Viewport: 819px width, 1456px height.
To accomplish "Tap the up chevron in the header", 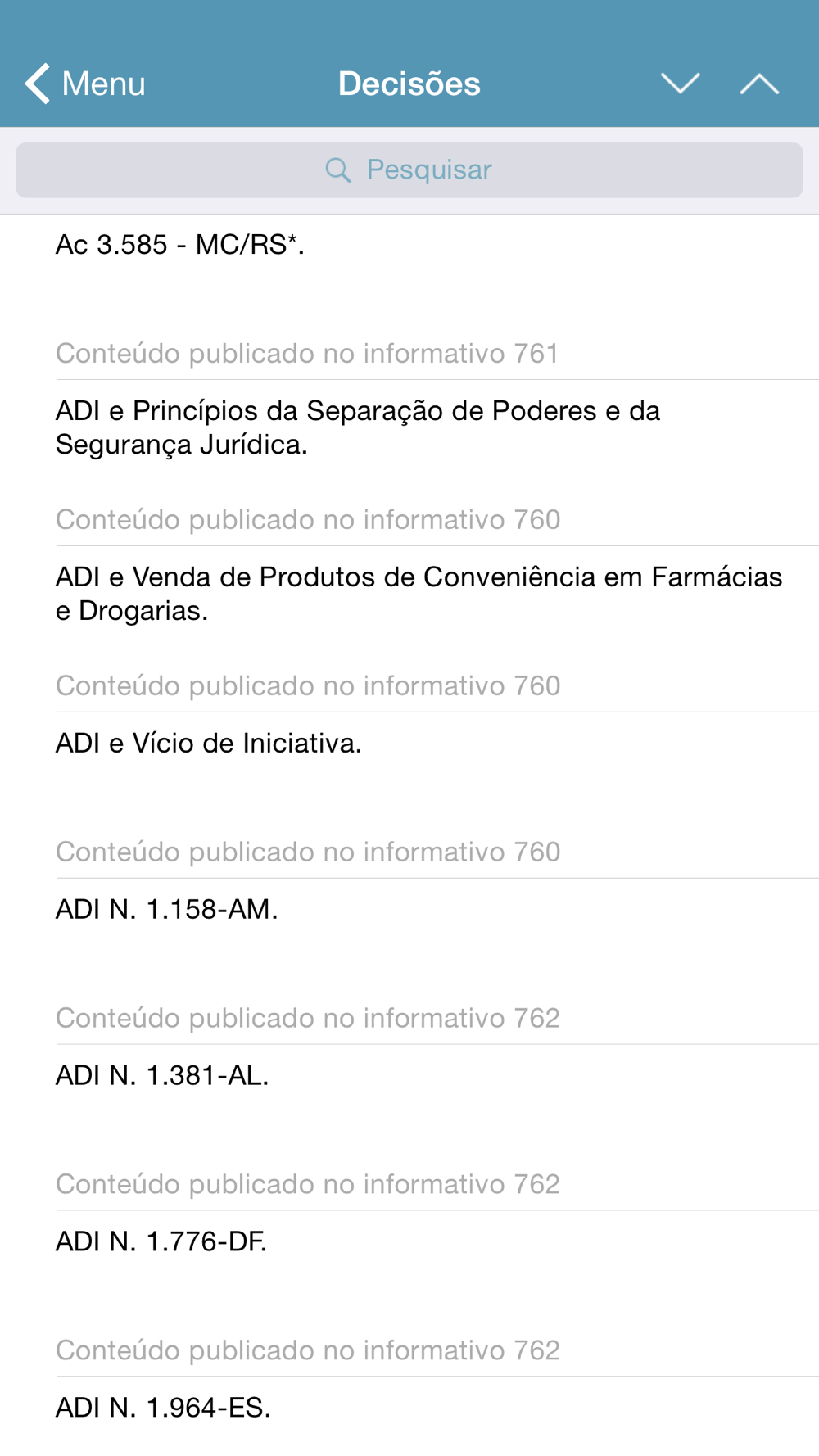I will (x=759, y=84).
